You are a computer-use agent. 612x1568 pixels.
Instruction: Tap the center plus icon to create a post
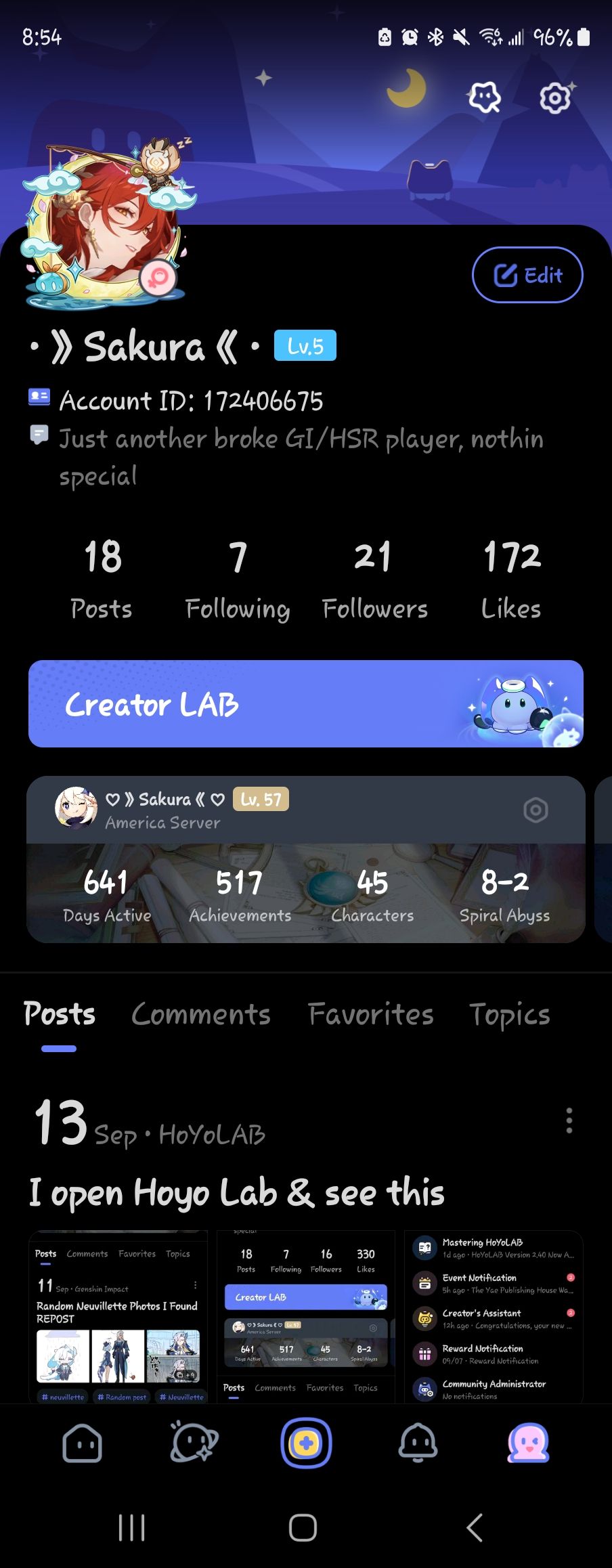pos(306,1443)
